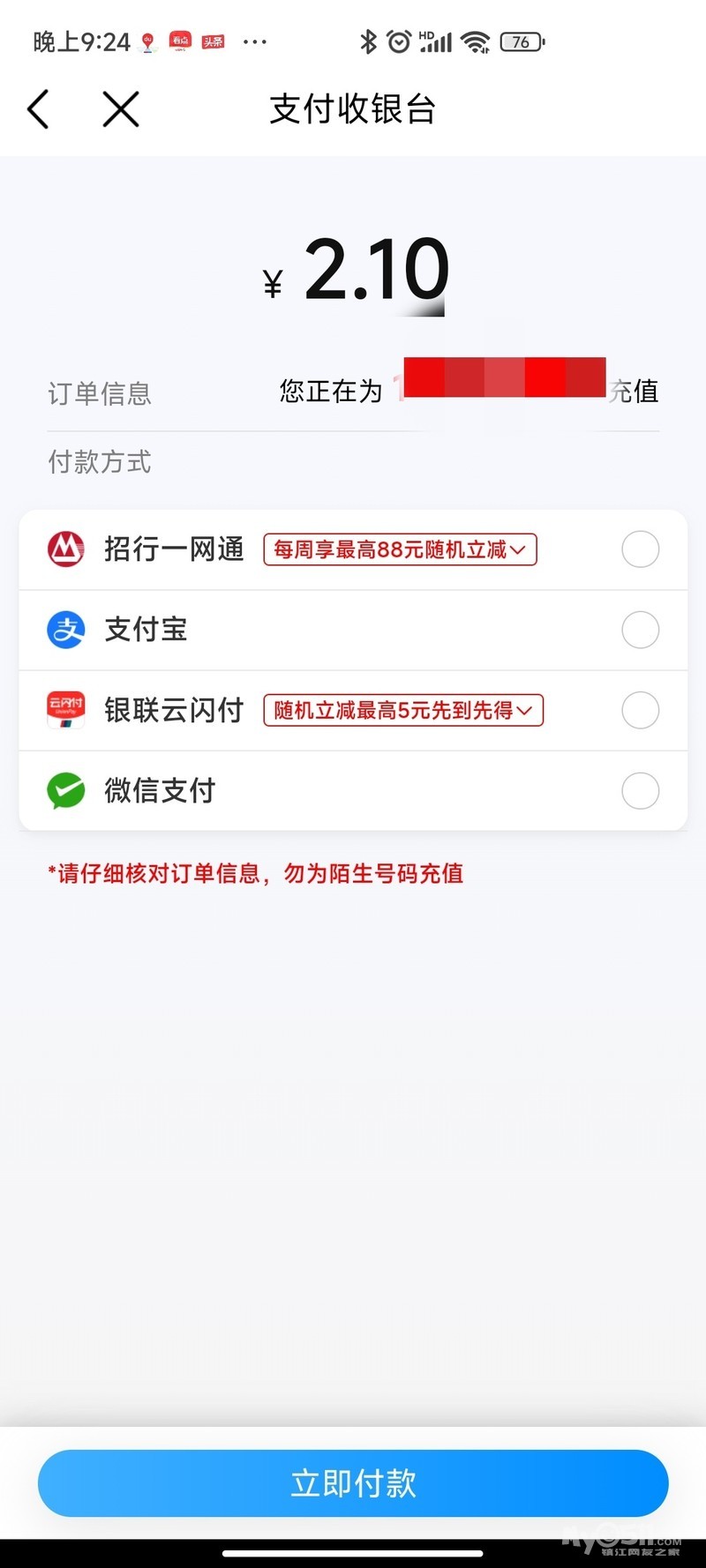Close the payment cashier page
The height and width of the screenshot is (1568, 706).
121,110
